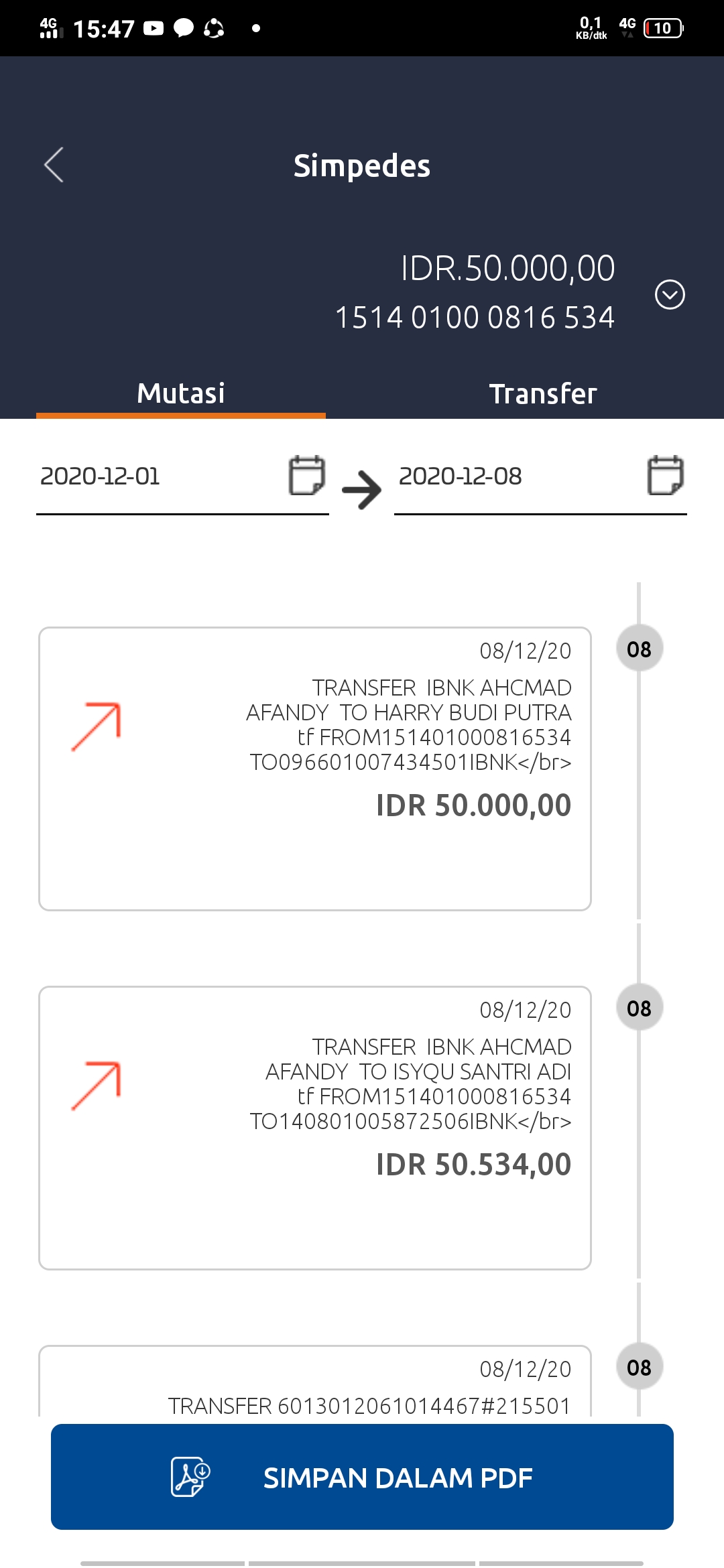This screenshot has height=1568, width=724.
Task: Open the transfer to Isyqu Santri Adi
Action: [315, 1128]
